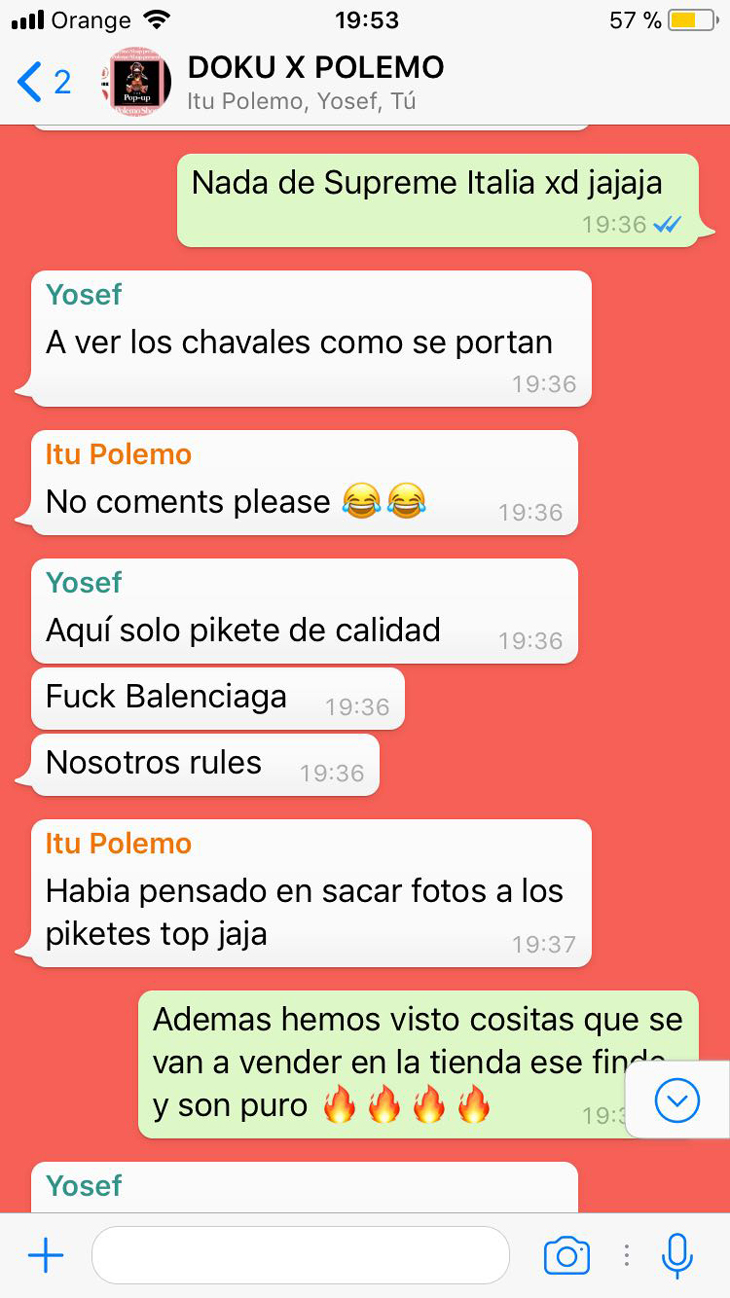Focus the message text field
The image size is (730, 1298).
click(300, 1255)
